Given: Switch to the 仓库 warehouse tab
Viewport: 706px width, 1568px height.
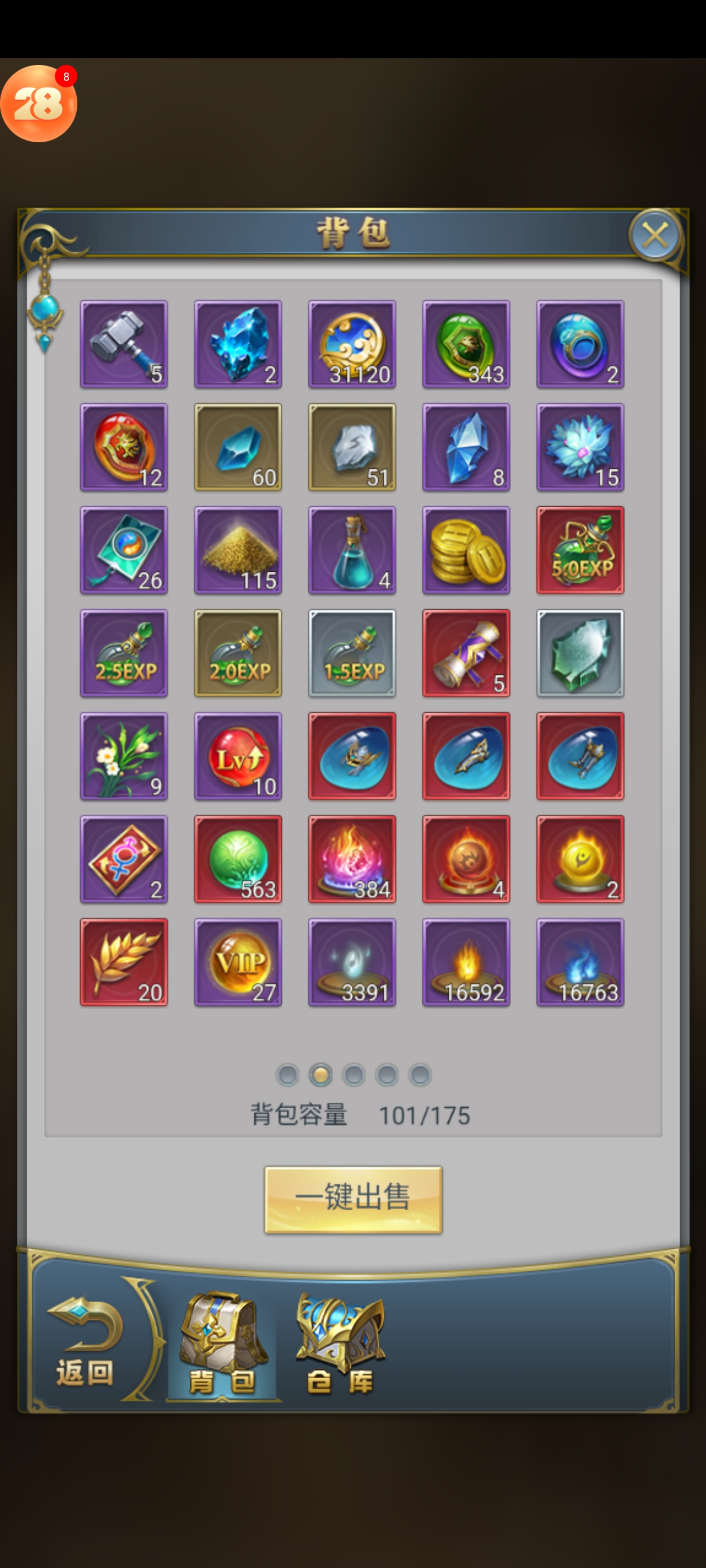Looking at the screenshot, I should point(340,1344).
